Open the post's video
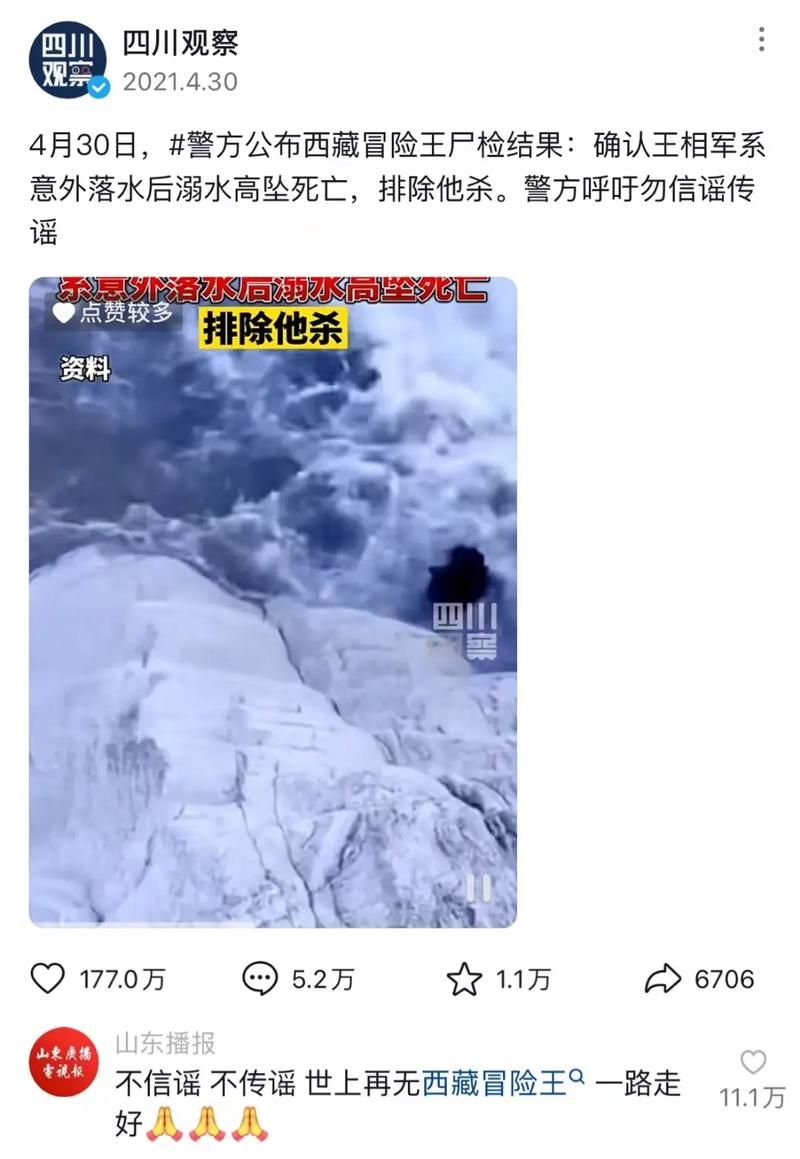 tap(272, 600)
